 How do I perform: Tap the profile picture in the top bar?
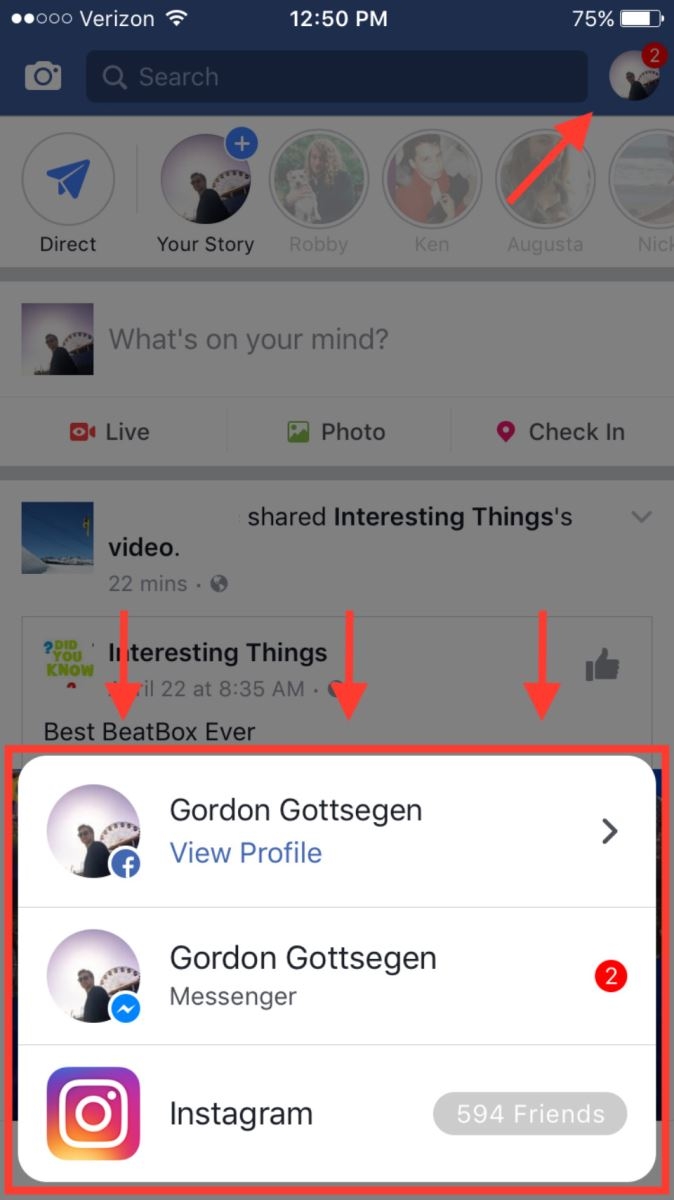coord(634,76)
